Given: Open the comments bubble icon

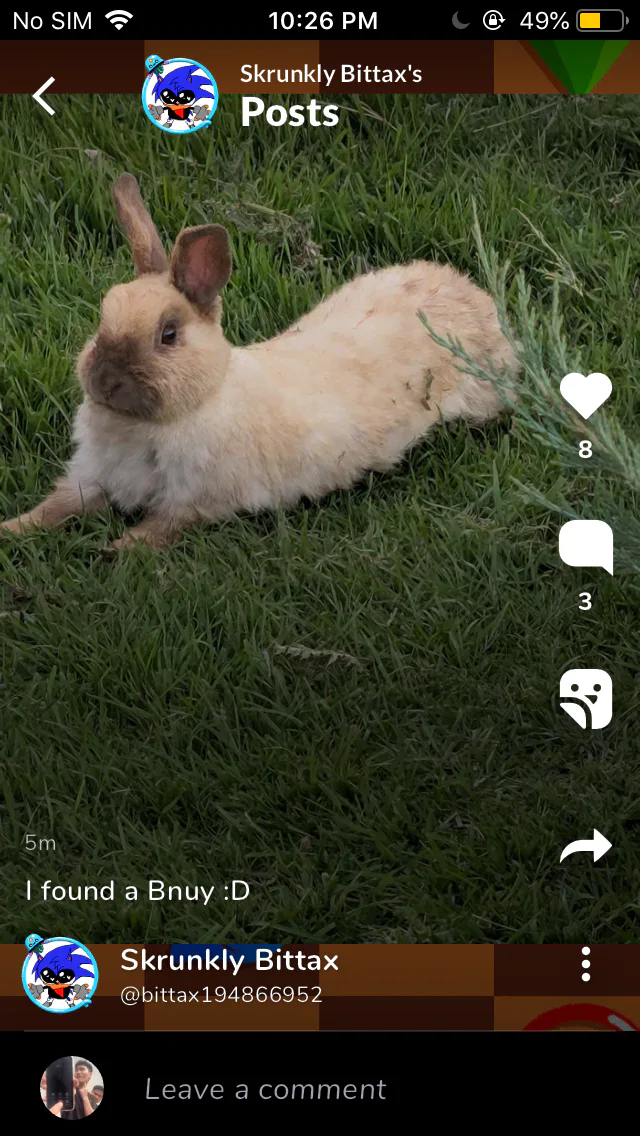Looking at the screenshot, I should click(586, 547).
